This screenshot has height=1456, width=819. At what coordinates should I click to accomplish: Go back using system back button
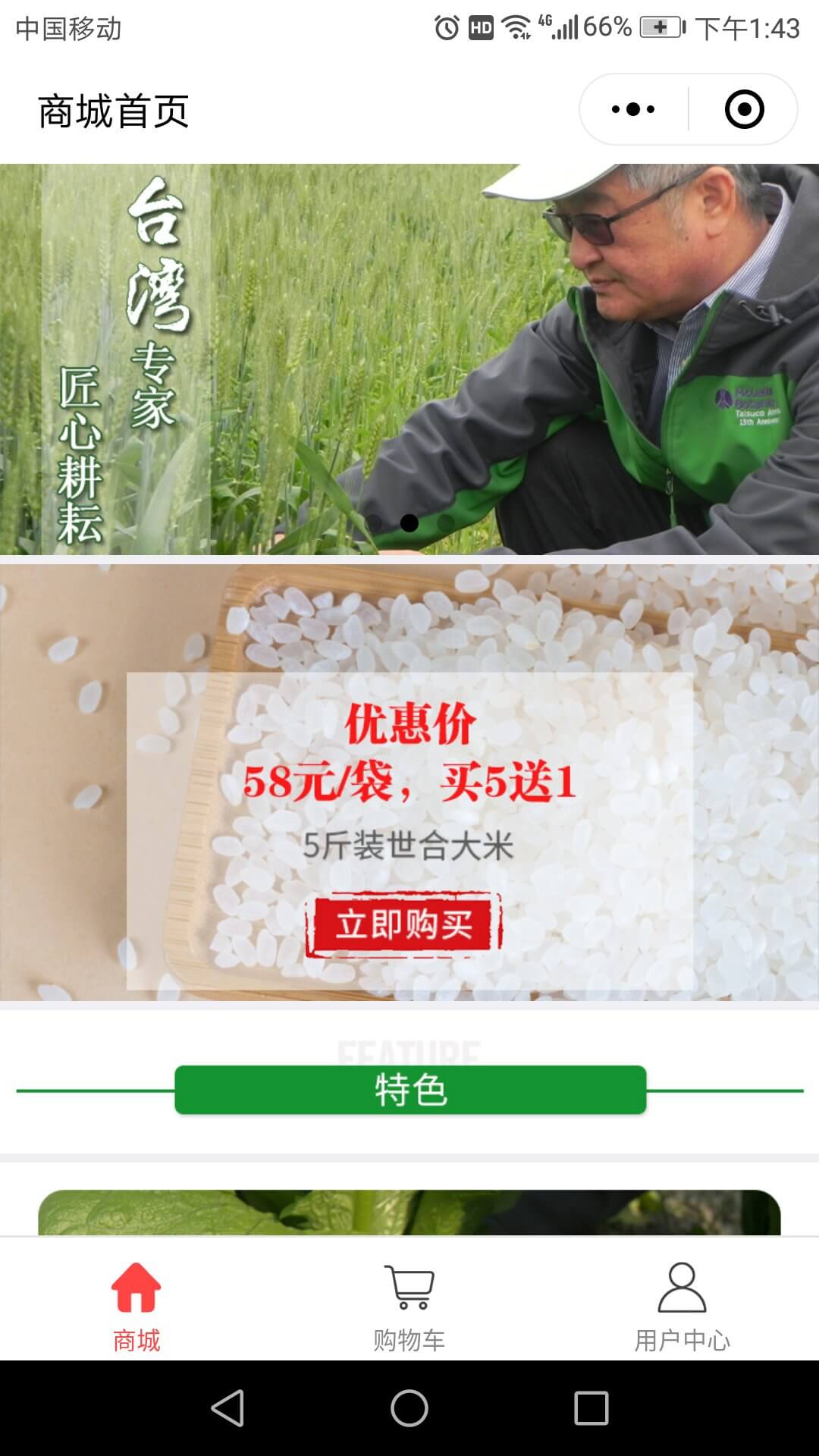[x=227, y=1408]
